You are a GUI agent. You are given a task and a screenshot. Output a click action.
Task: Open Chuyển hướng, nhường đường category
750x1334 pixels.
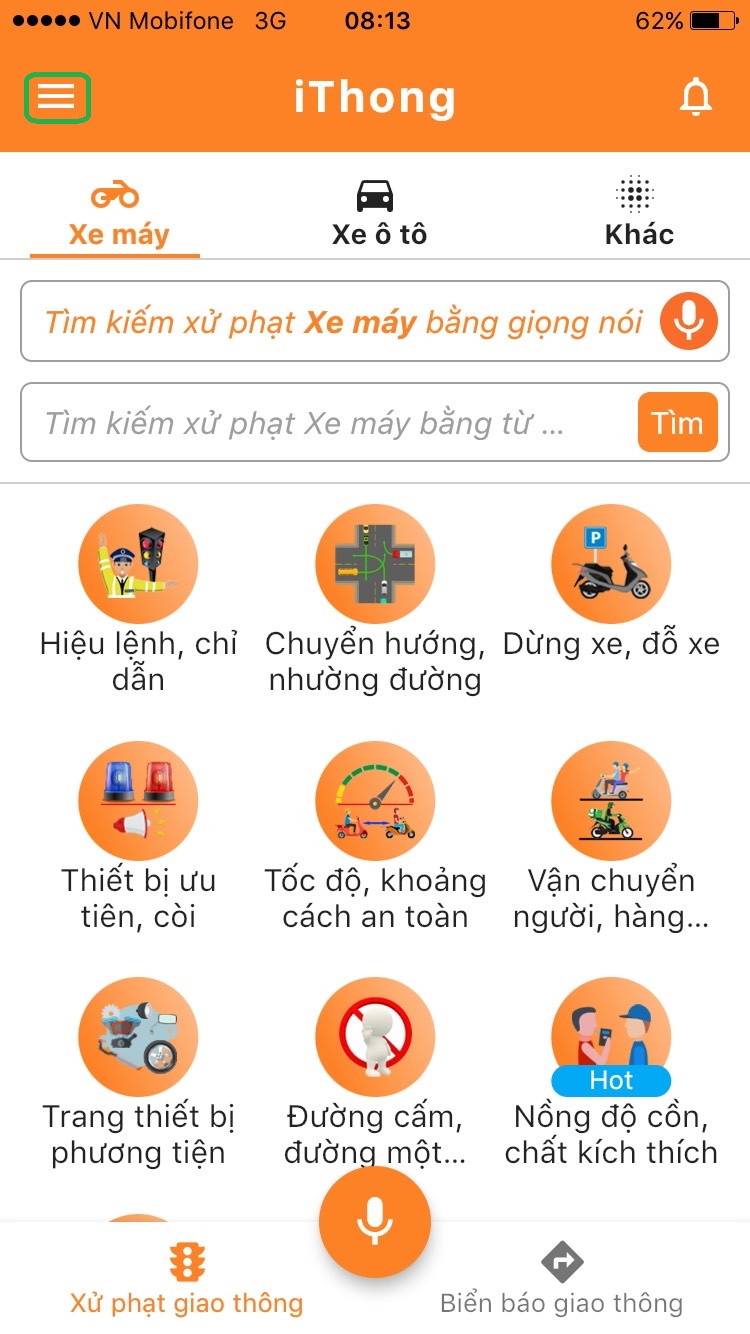[375, 600]
